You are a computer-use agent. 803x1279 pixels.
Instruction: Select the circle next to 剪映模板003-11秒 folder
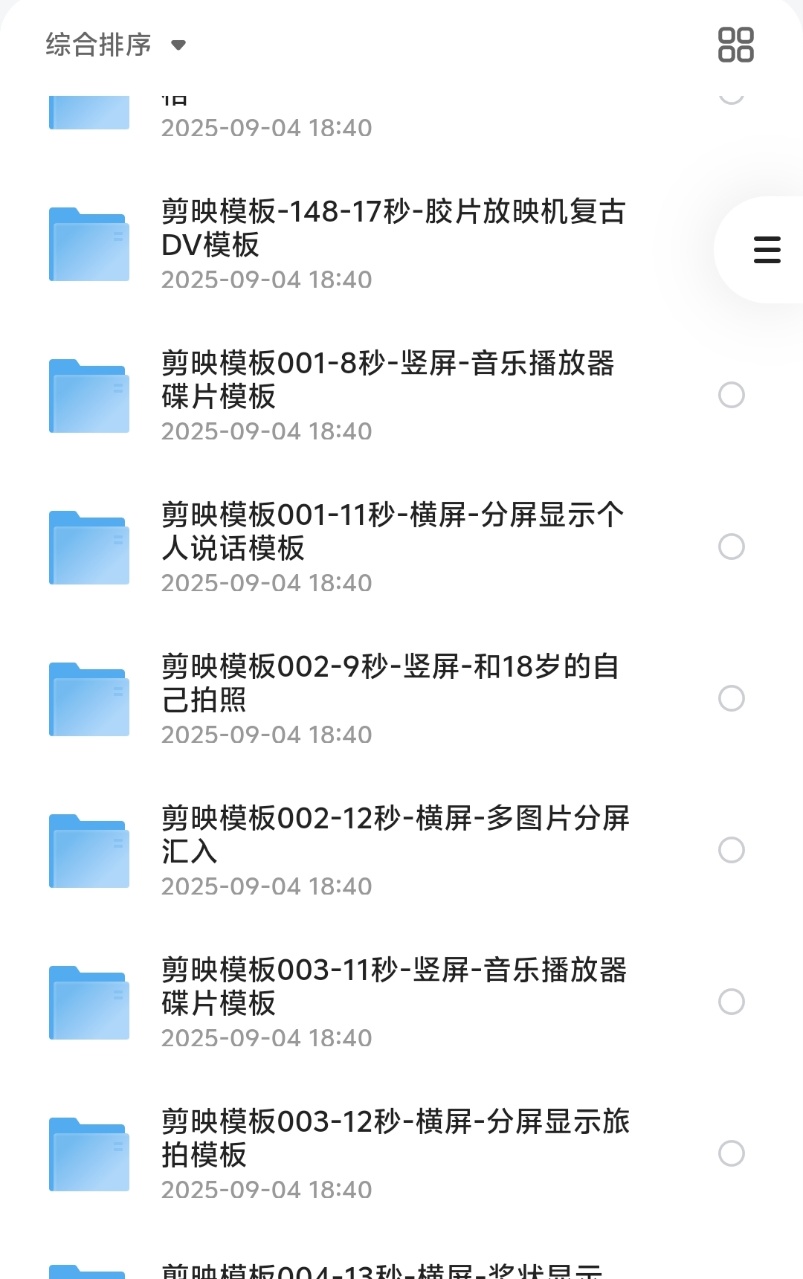(x=731, y=1001)
